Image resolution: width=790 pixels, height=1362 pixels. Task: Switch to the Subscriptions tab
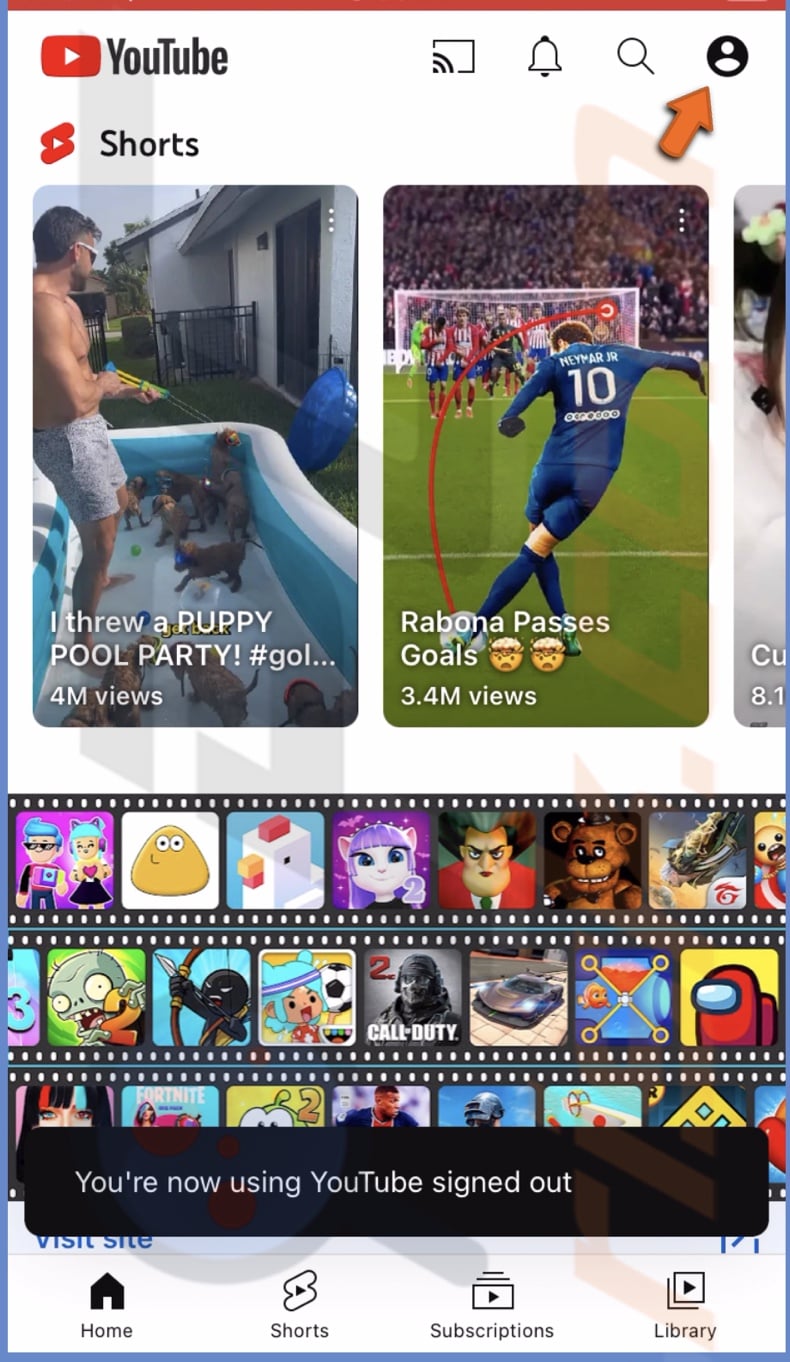[491, 1305]
